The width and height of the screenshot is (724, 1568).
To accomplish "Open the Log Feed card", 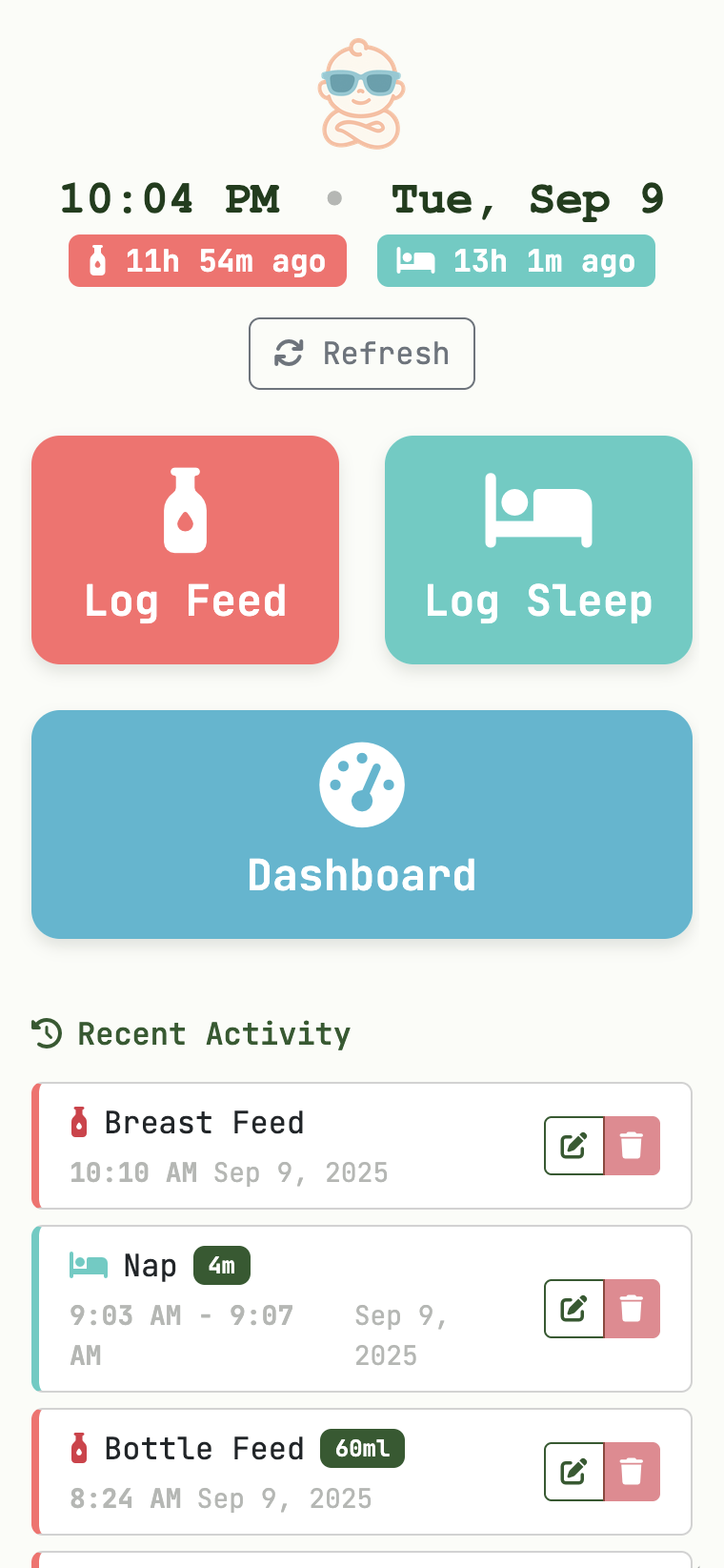I will tap(186, 550).
